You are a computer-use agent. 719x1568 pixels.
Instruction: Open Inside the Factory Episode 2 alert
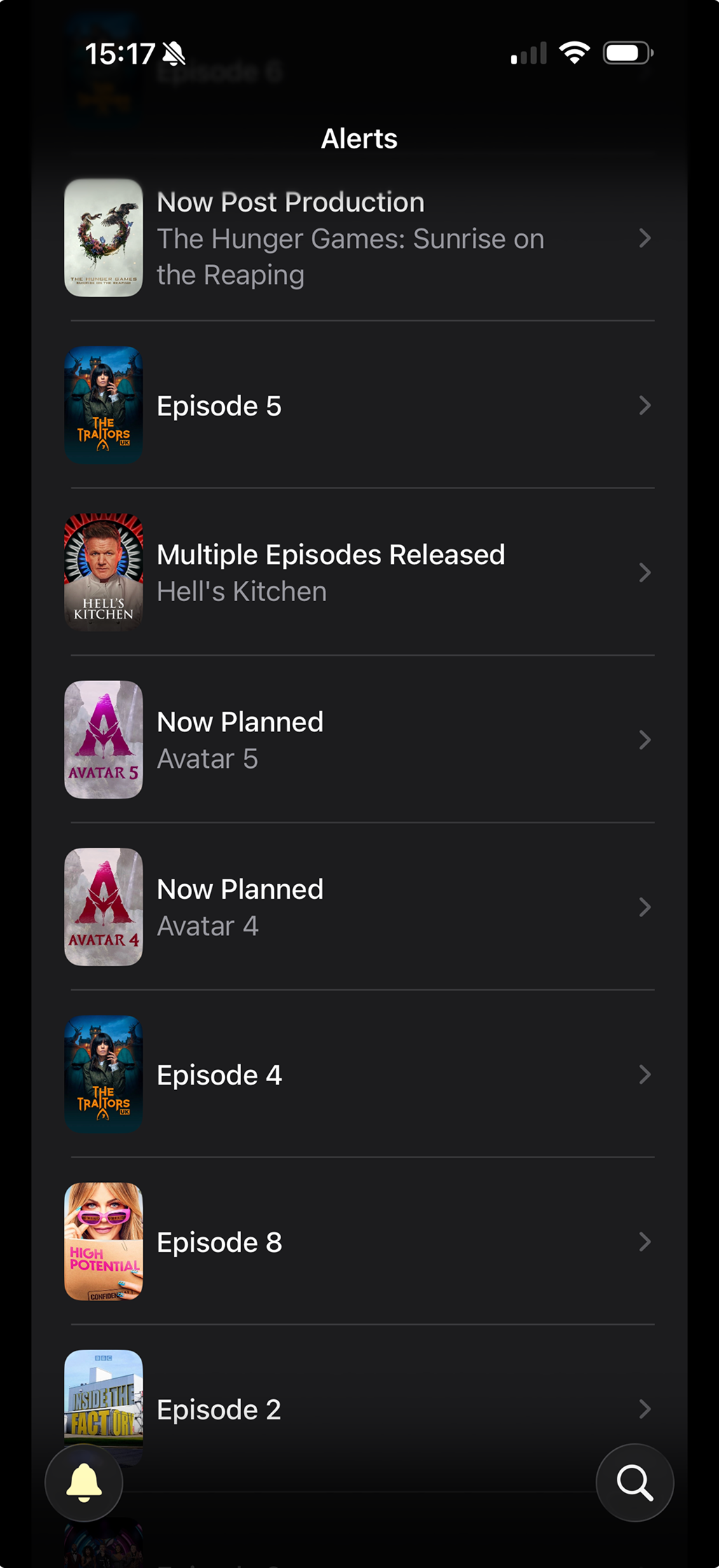tap(359, 1408)
